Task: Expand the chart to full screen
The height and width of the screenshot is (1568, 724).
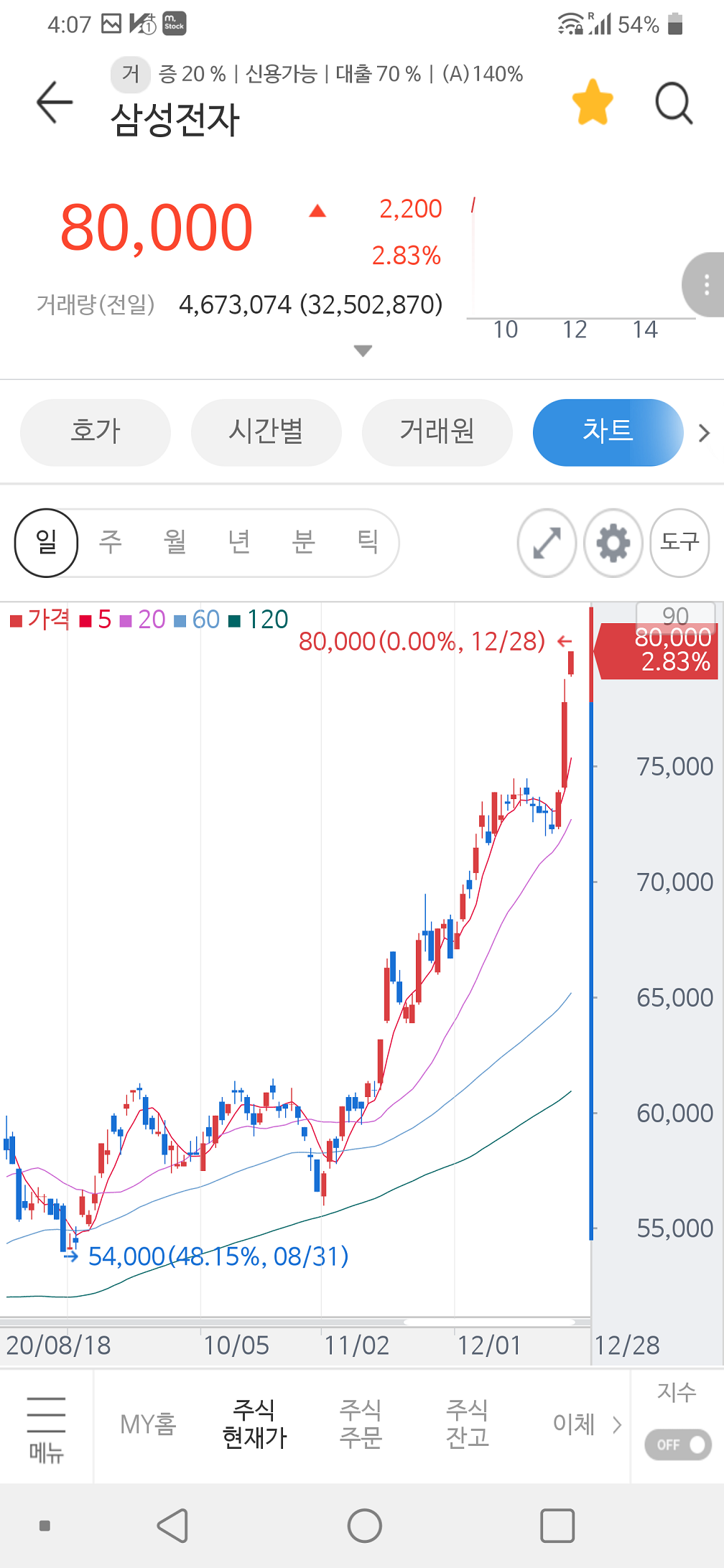Action: (x=547, y=543)
